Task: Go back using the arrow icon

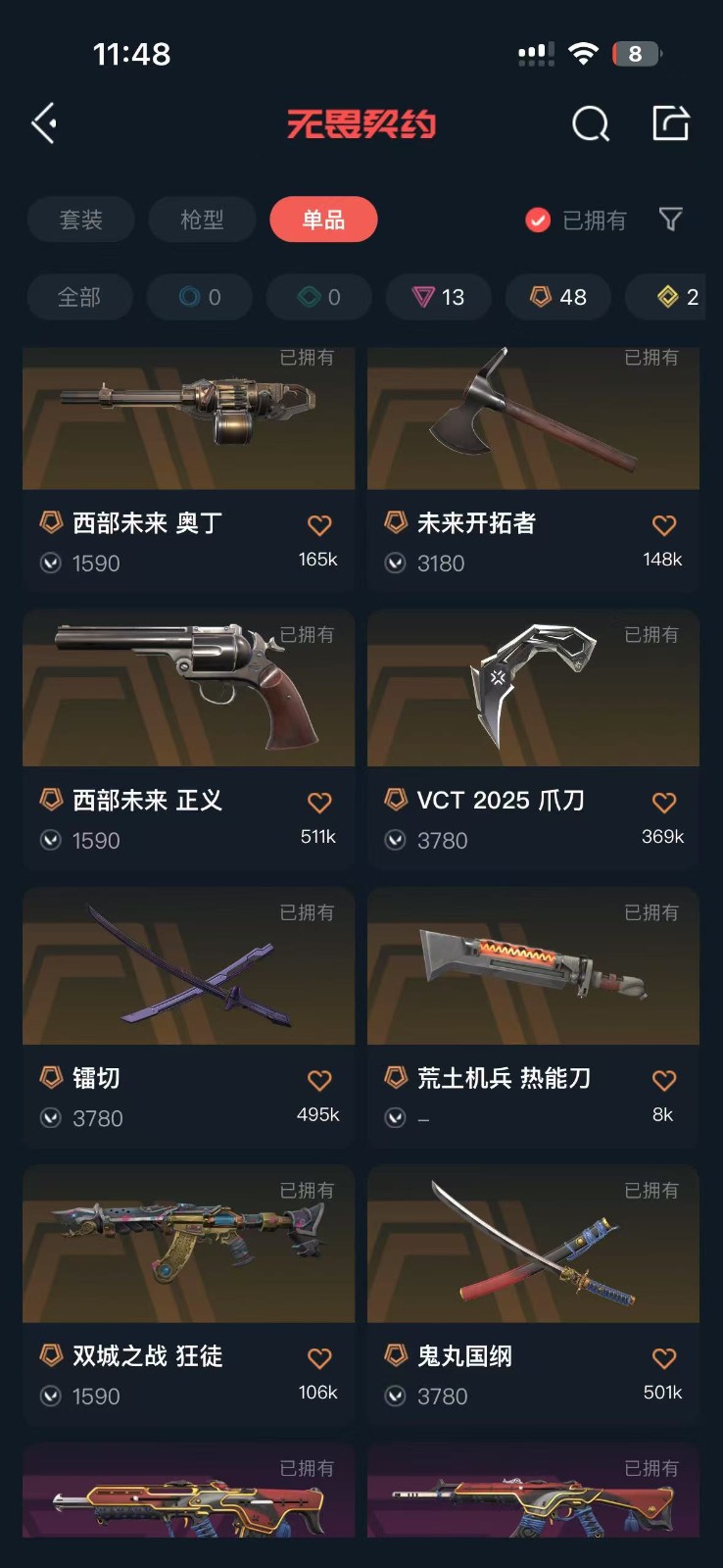Action: coord(44,123)
